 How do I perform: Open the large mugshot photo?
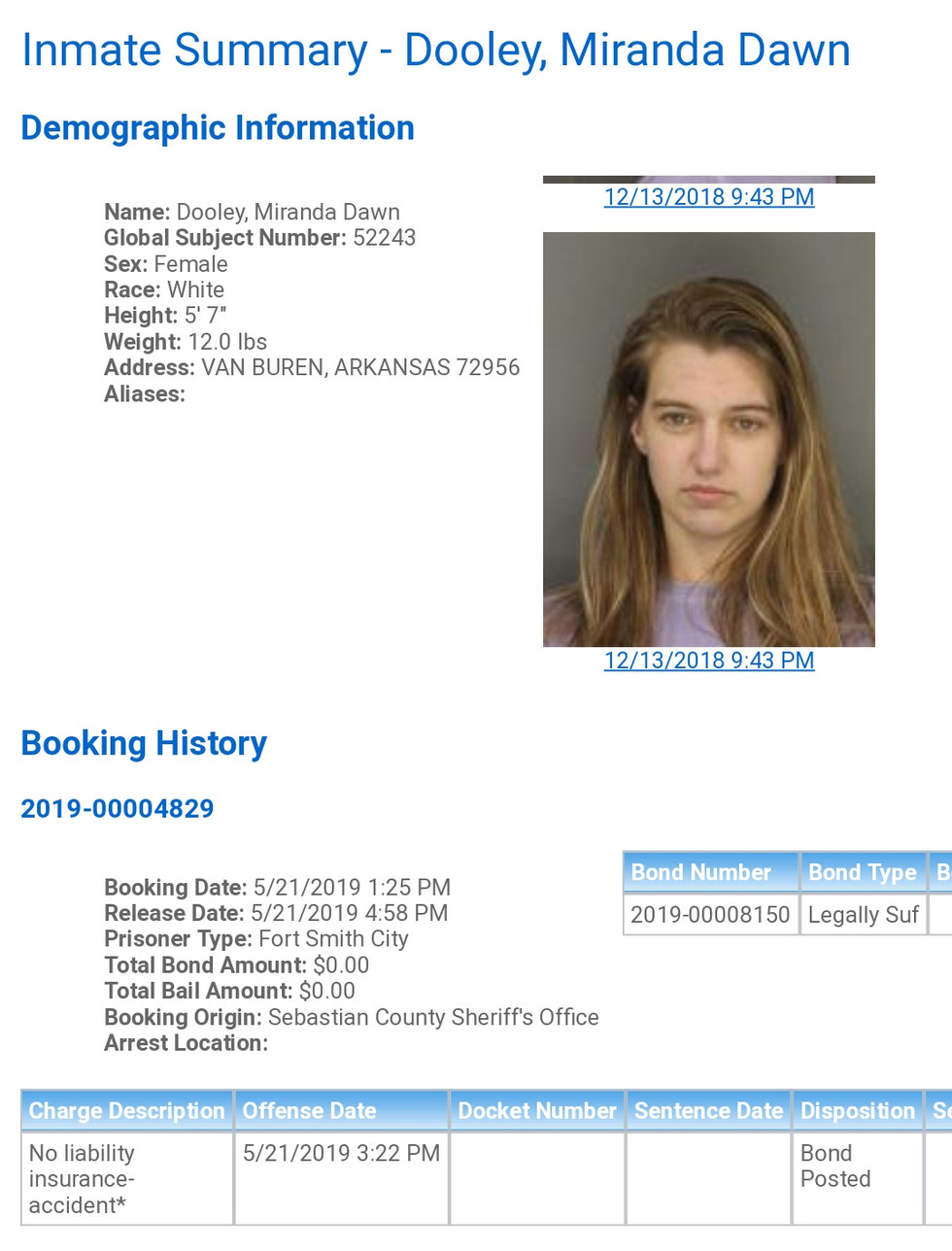point(708,439)
